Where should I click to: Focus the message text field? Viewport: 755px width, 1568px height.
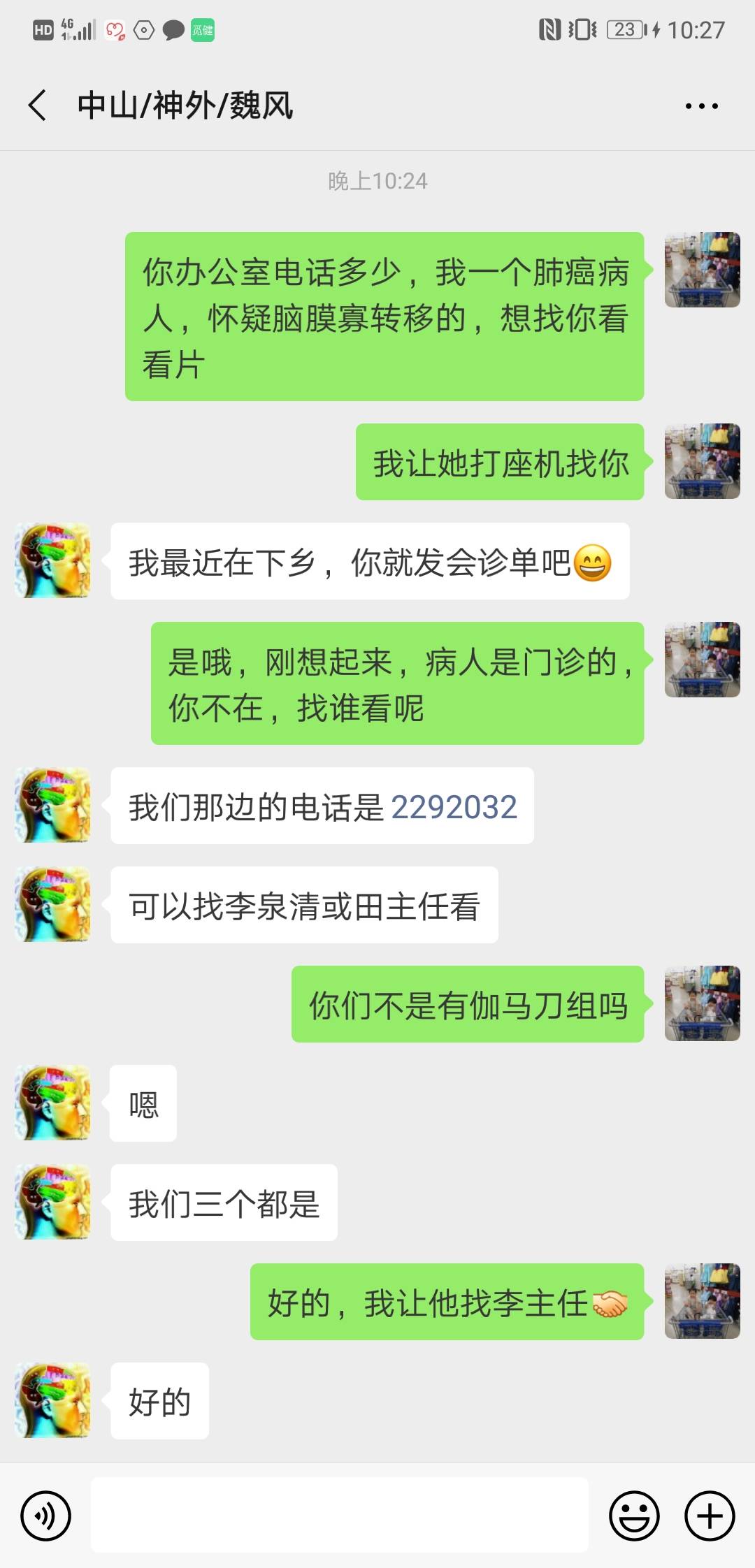(x=340, y=1516)
